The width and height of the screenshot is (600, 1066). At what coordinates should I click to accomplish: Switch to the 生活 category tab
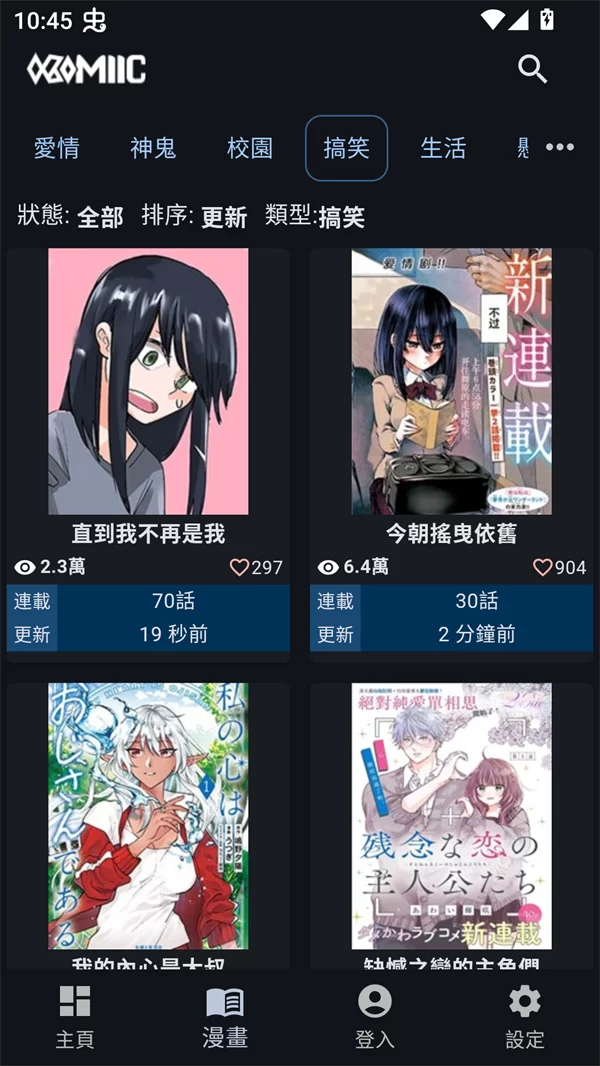point(443,148)
